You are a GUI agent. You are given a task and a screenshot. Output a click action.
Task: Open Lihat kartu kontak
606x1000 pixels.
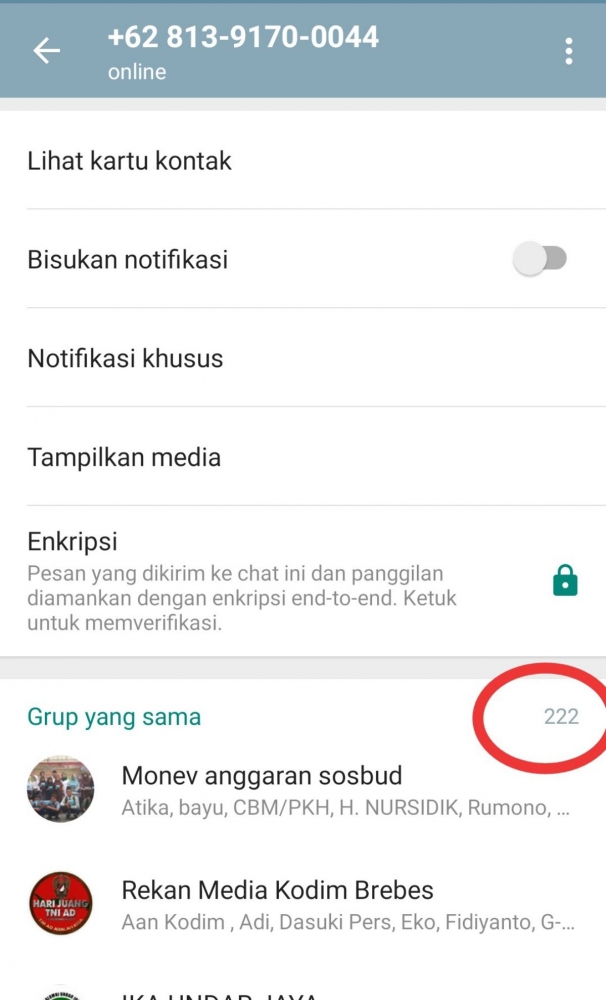[130, 161]
